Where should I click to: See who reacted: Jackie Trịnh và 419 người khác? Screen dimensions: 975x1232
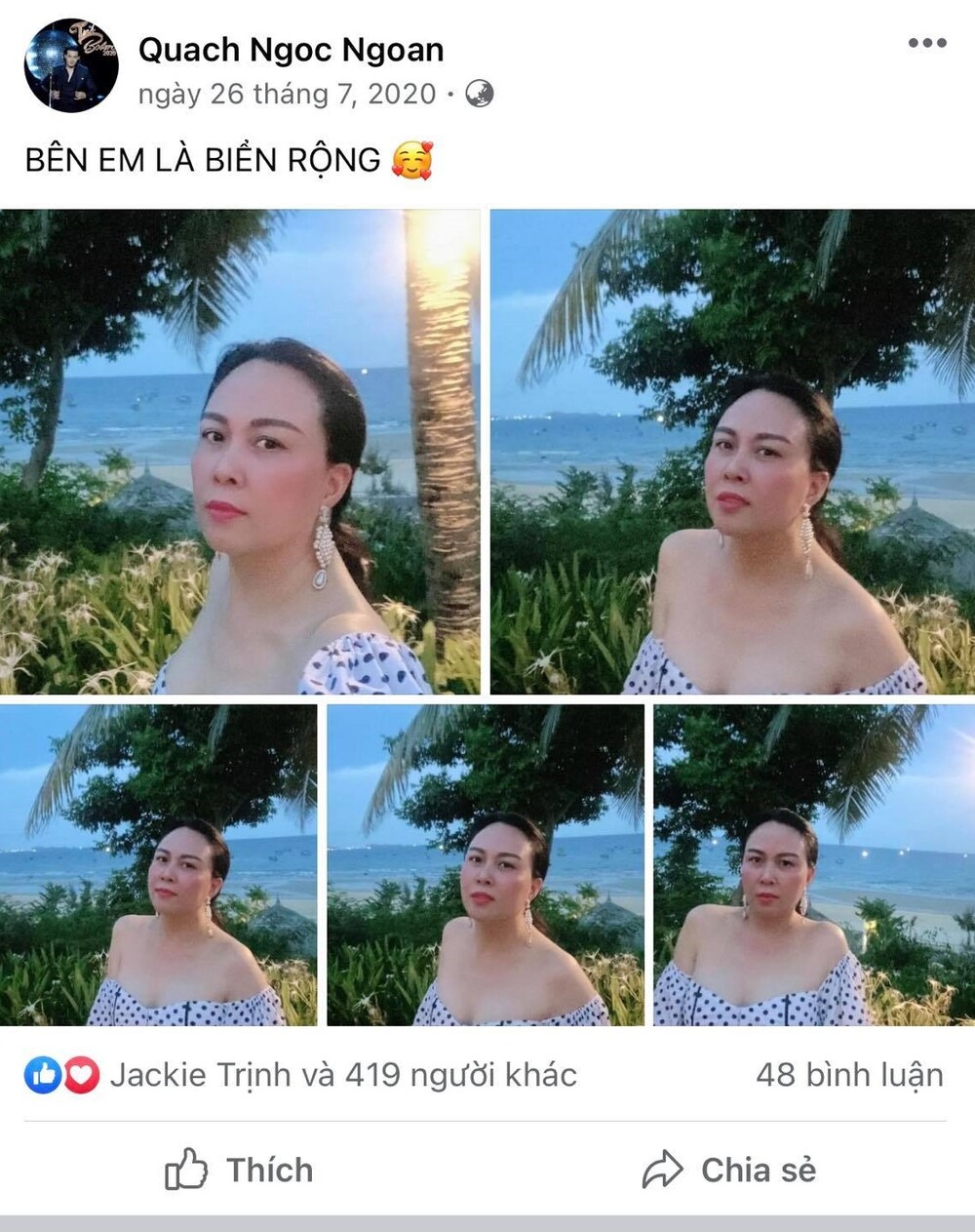click(341, 1075)
